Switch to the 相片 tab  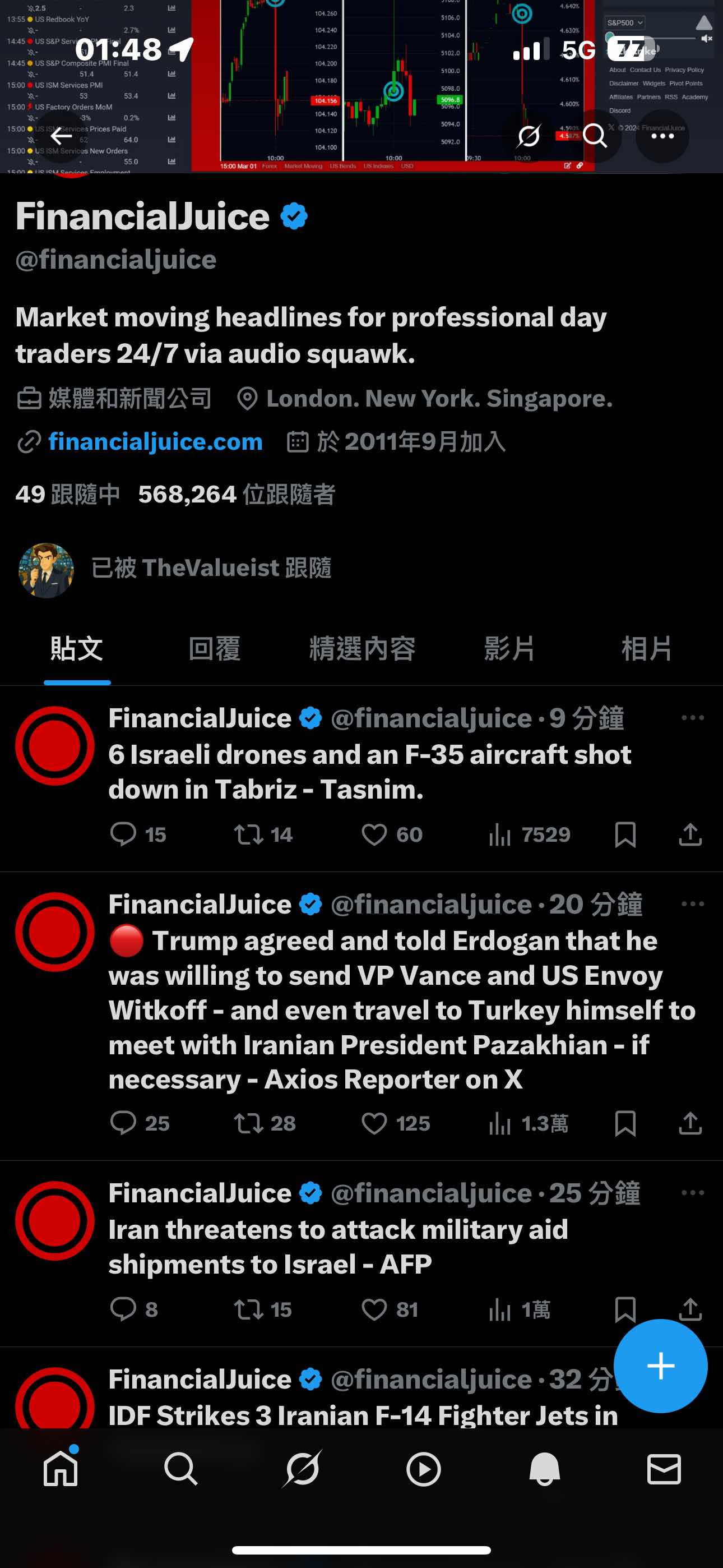pyautogui.click(x=646, y=648)
